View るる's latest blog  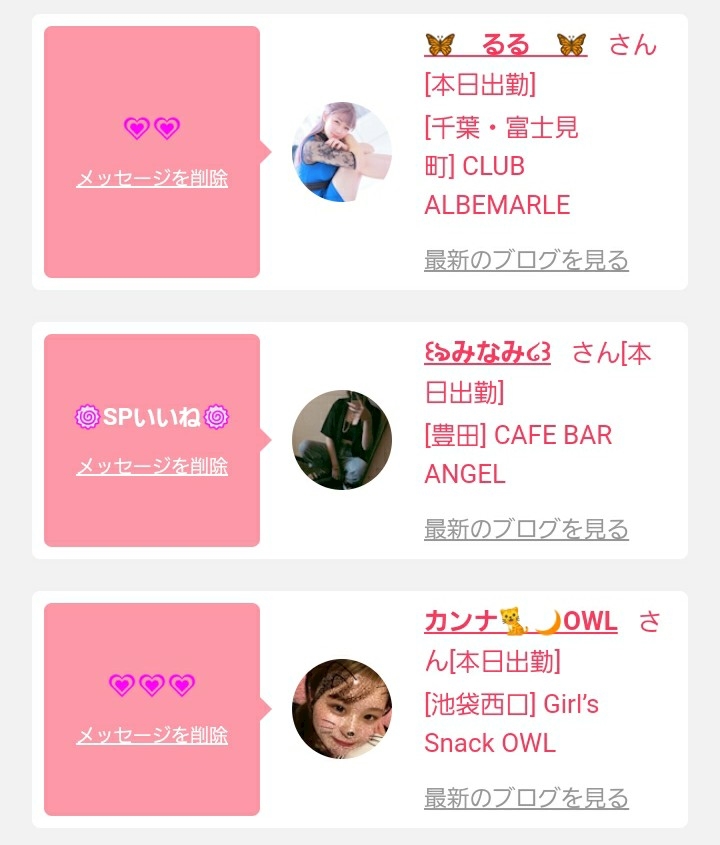(526, 260)
